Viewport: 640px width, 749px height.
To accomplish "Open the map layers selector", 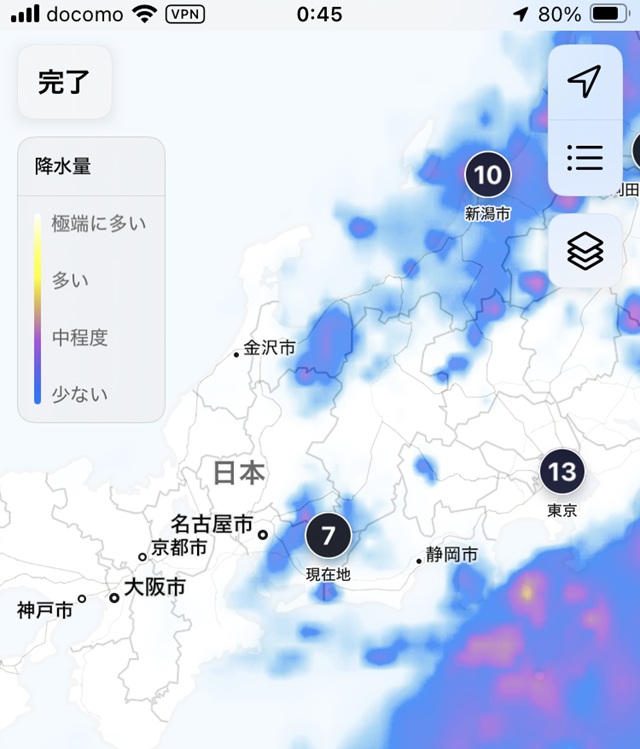I will coord(585,250).
